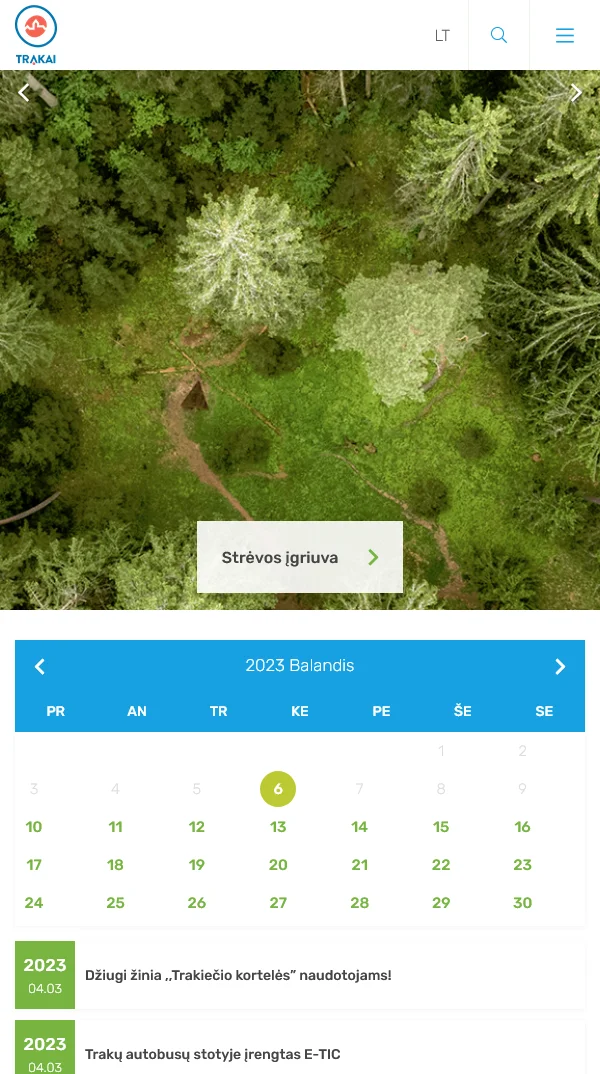Screen dimensions: 600x1074
Task: Pick day 30 in the calendar
Action: point(522,903)
